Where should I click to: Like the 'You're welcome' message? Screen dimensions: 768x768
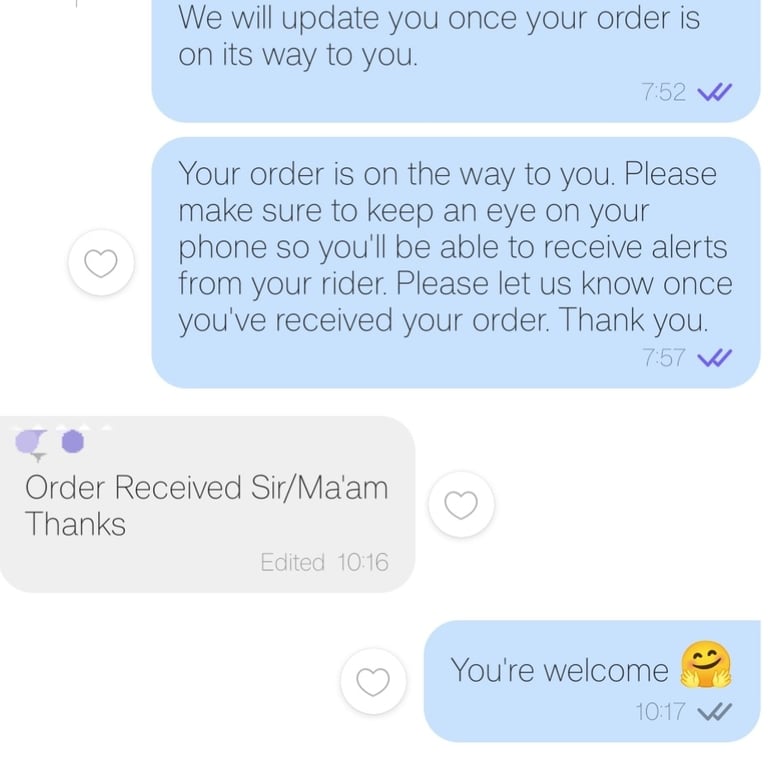[373, 681]
